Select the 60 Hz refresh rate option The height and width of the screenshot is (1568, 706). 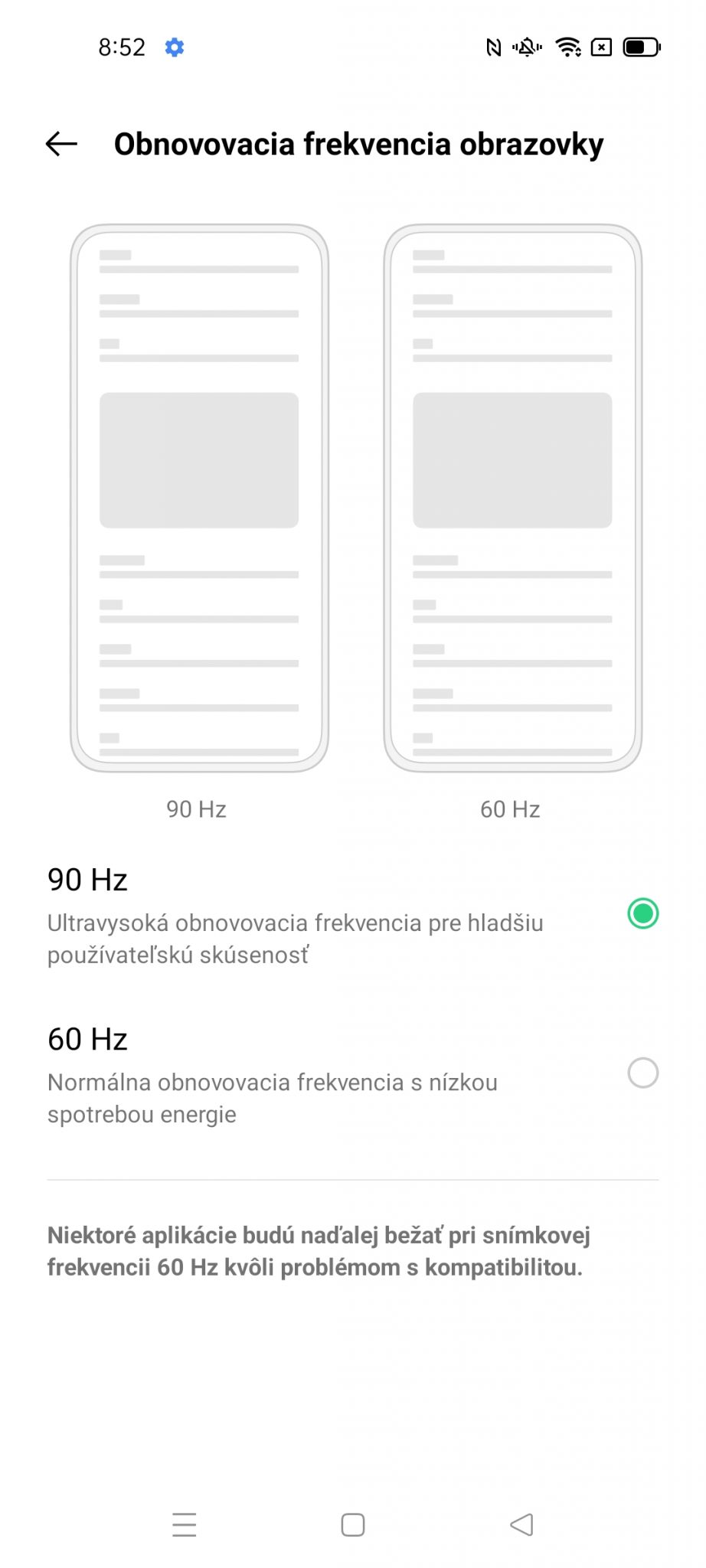point(642,1073)
